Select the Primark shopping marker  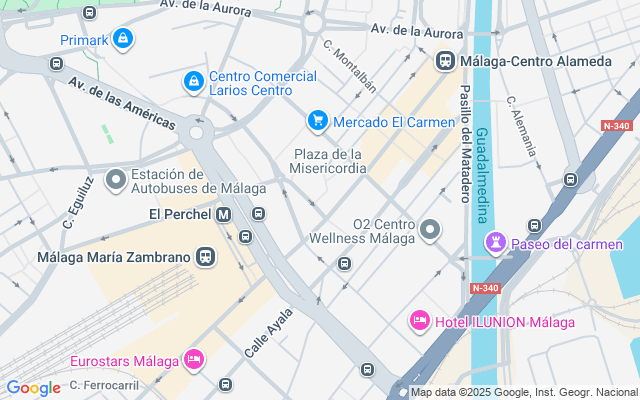coord(122,40)
